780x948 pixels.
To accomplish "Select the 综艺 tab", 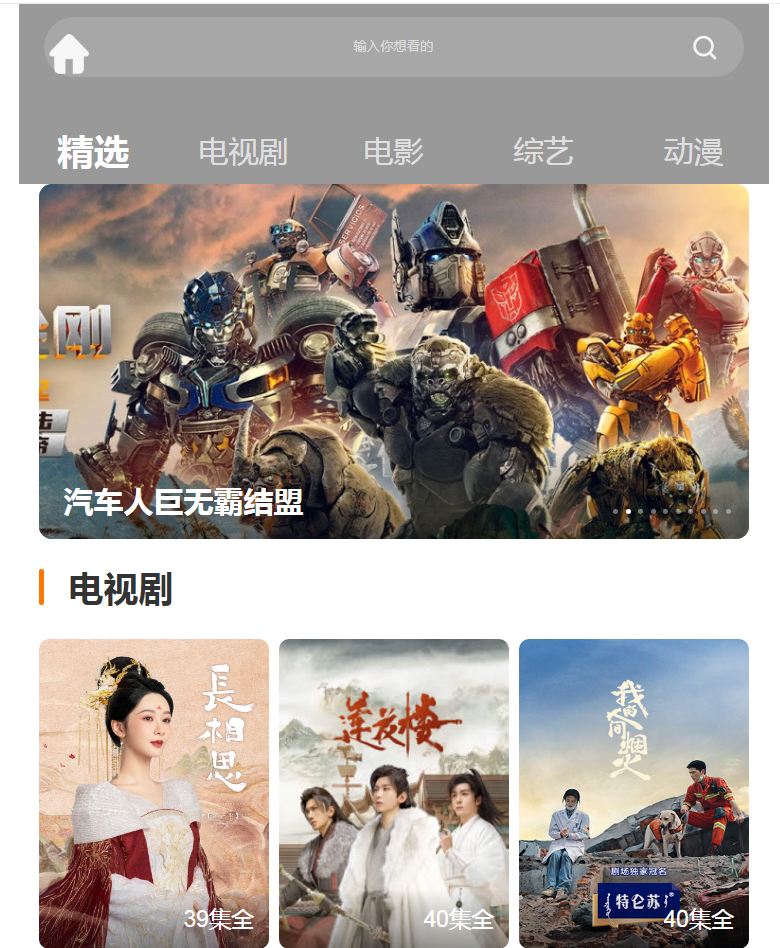I will [x=543, y=152].
